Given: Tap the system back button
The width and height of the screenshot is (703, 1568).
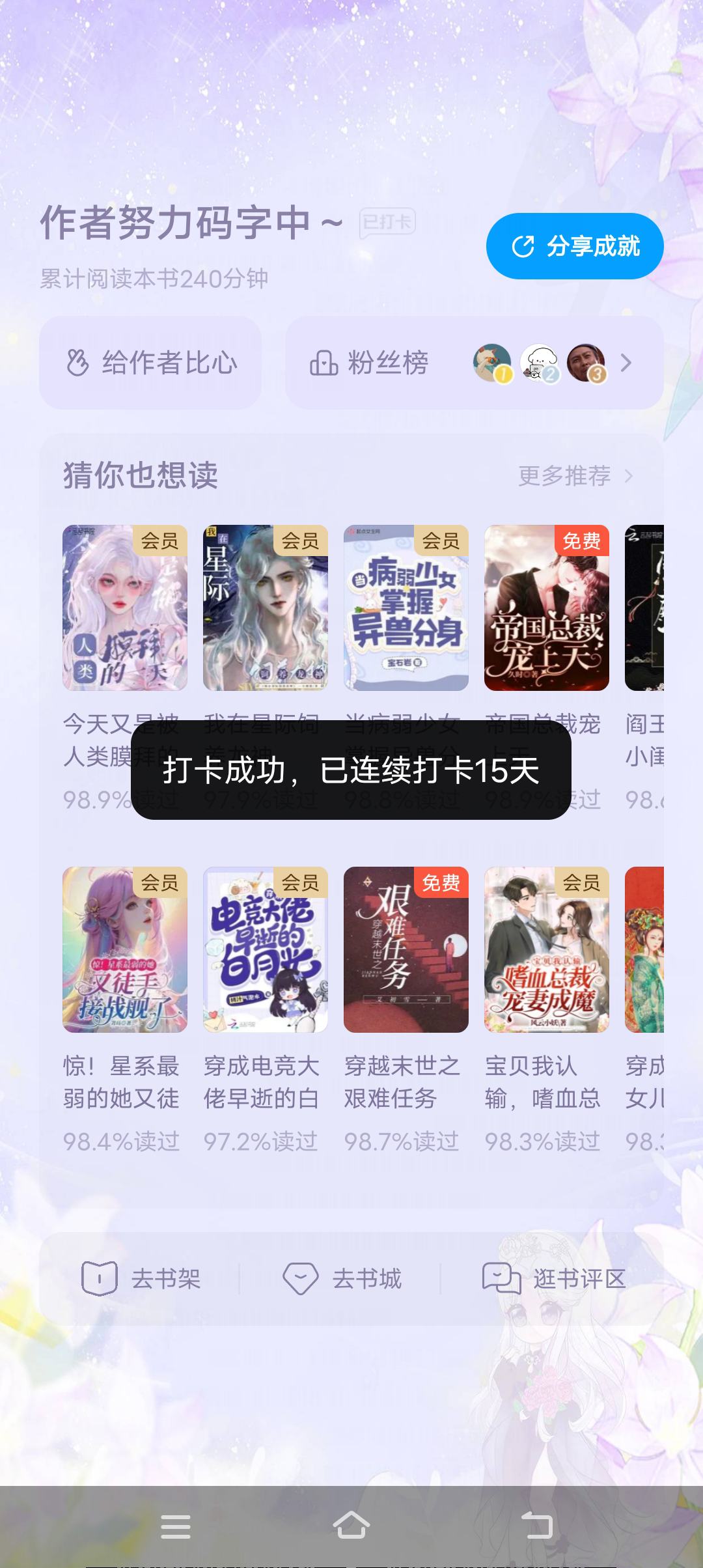Looking at the screenshot, I should pyautogui.click(x=537, y=1526).
